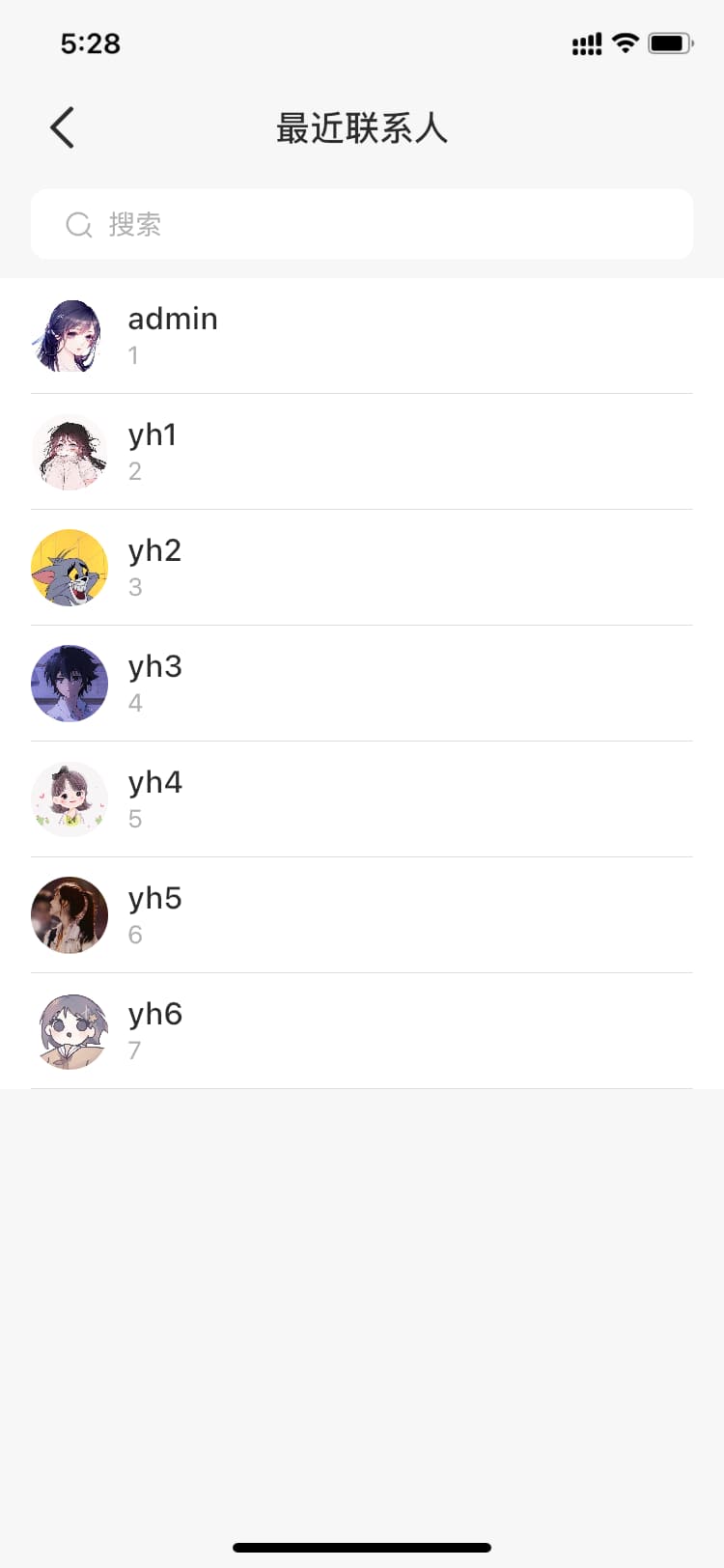This screenshot has height=1568, width=724.
Task: Choose the yh3 contact row
Action: tap(362, 684)
